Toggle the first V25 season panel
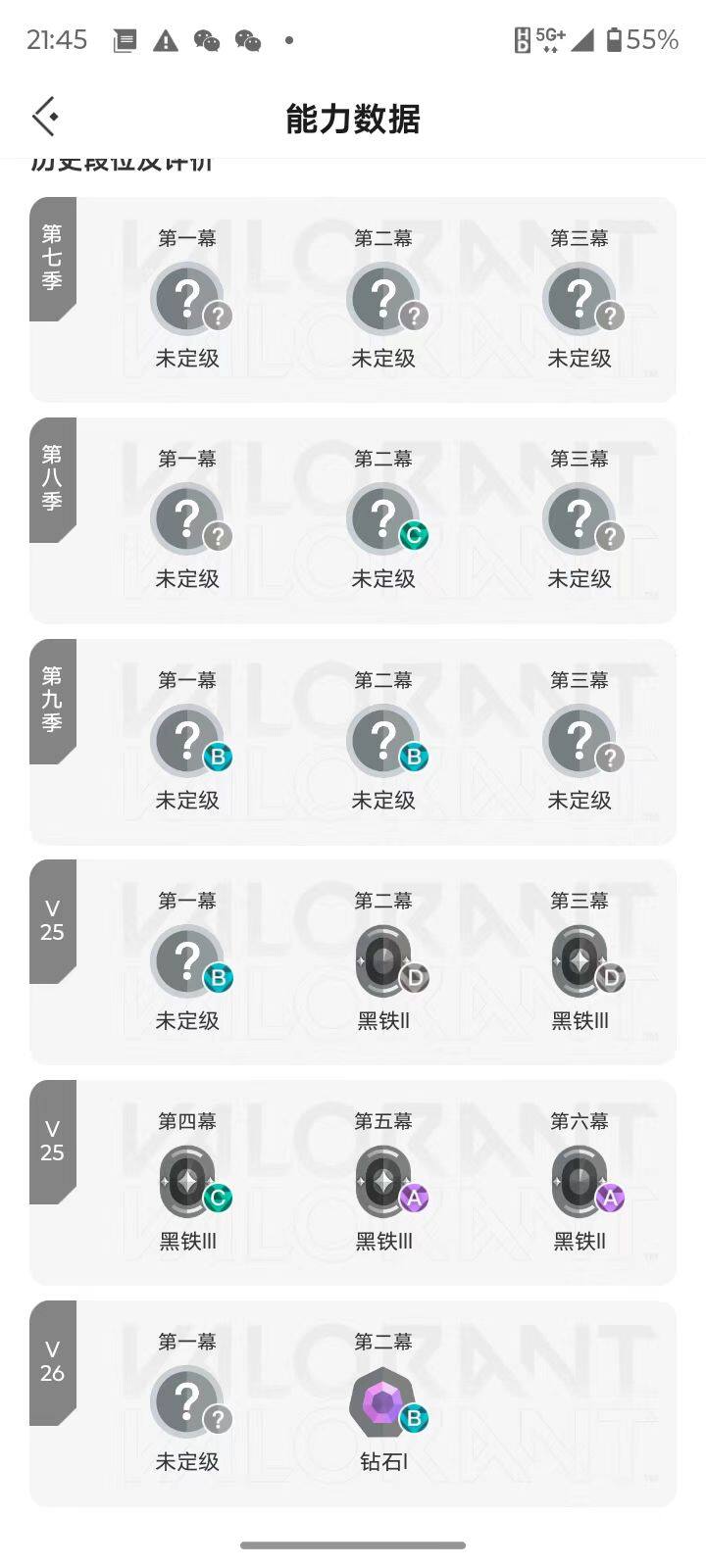Screen dimensions: 706x1568 click(x=54, y=921)
